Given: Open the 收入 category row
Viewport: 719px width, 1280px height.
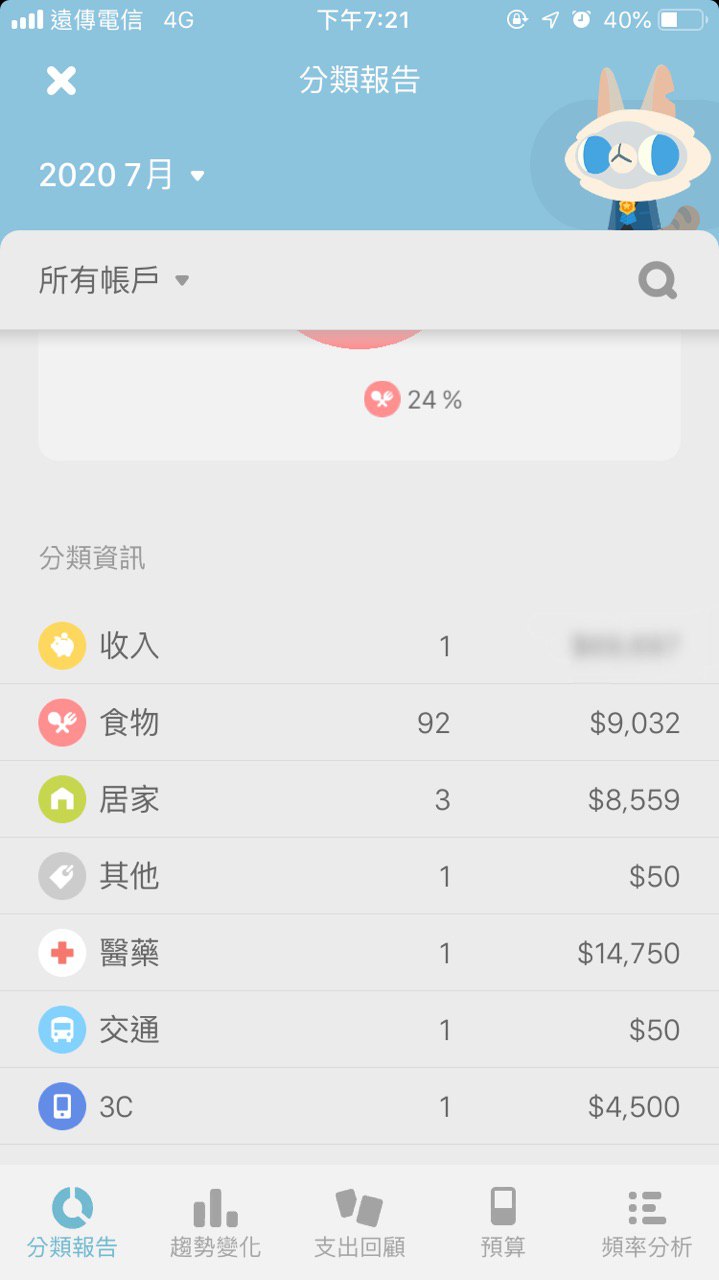Looking at the screenshot, I should [359, 646].
